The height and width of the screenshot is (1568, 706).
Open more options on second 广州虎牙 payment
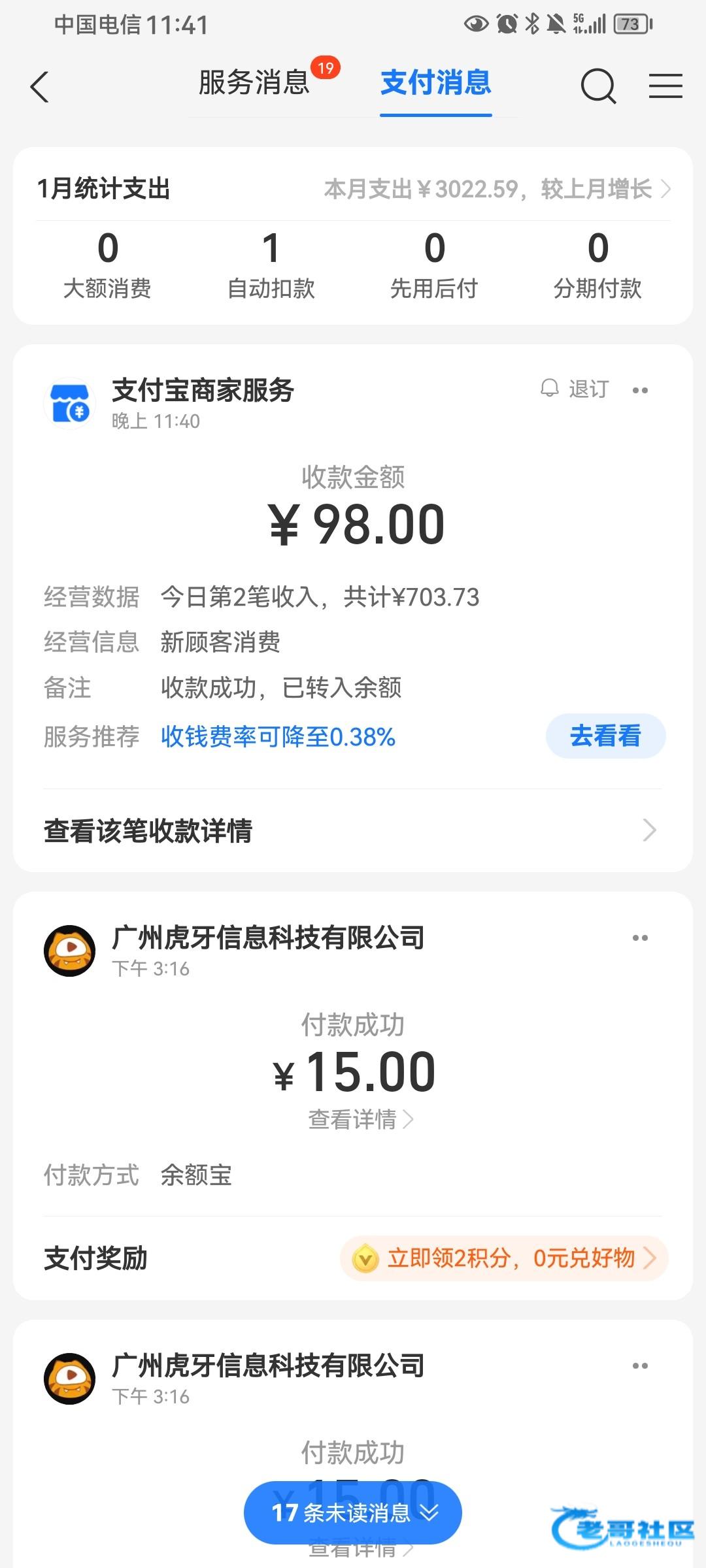point(640,1366)
